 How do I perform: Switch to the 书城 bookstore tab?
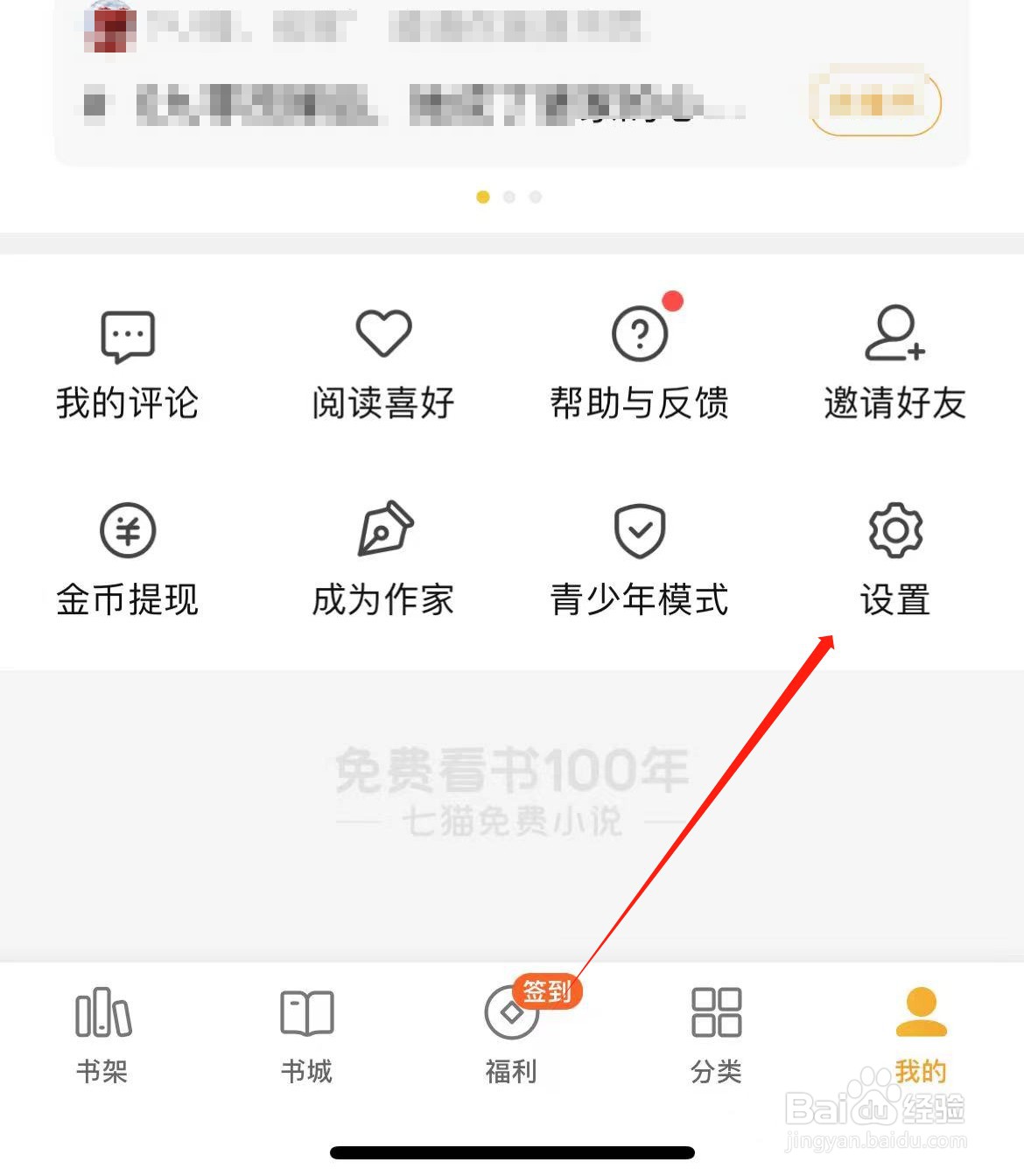pyautogui.click(x=305, y=1032)
